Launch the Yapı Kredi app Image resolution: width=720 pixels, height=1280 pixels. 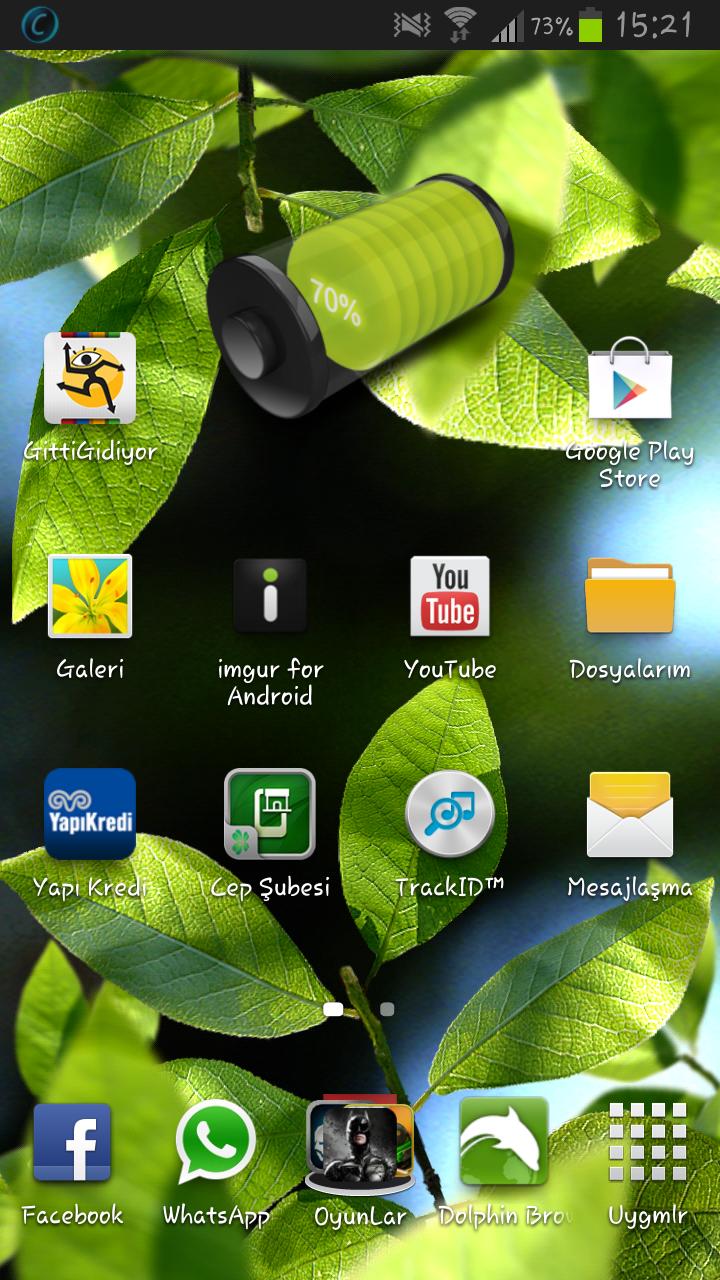pyautogui.click(x=90, y=814)
